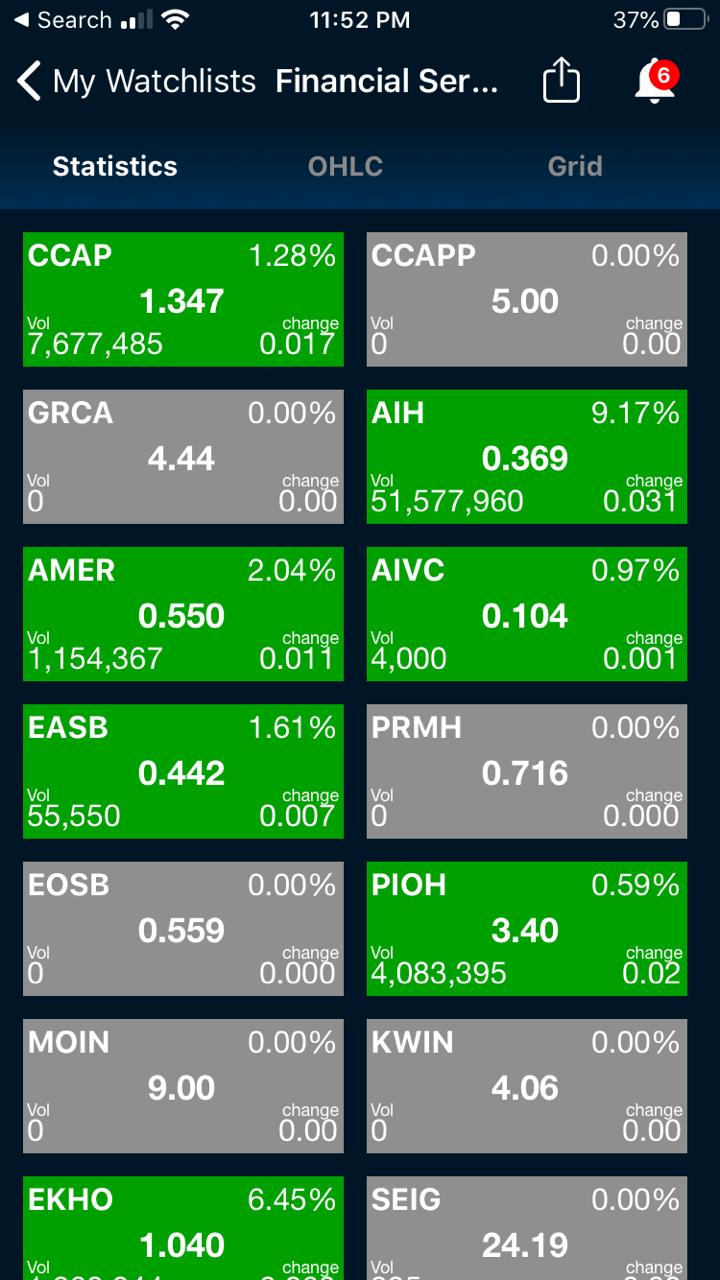This screenshot has width=720, height=1280.
Task: Switch to the OHLC tab
Action: point(345,166)
